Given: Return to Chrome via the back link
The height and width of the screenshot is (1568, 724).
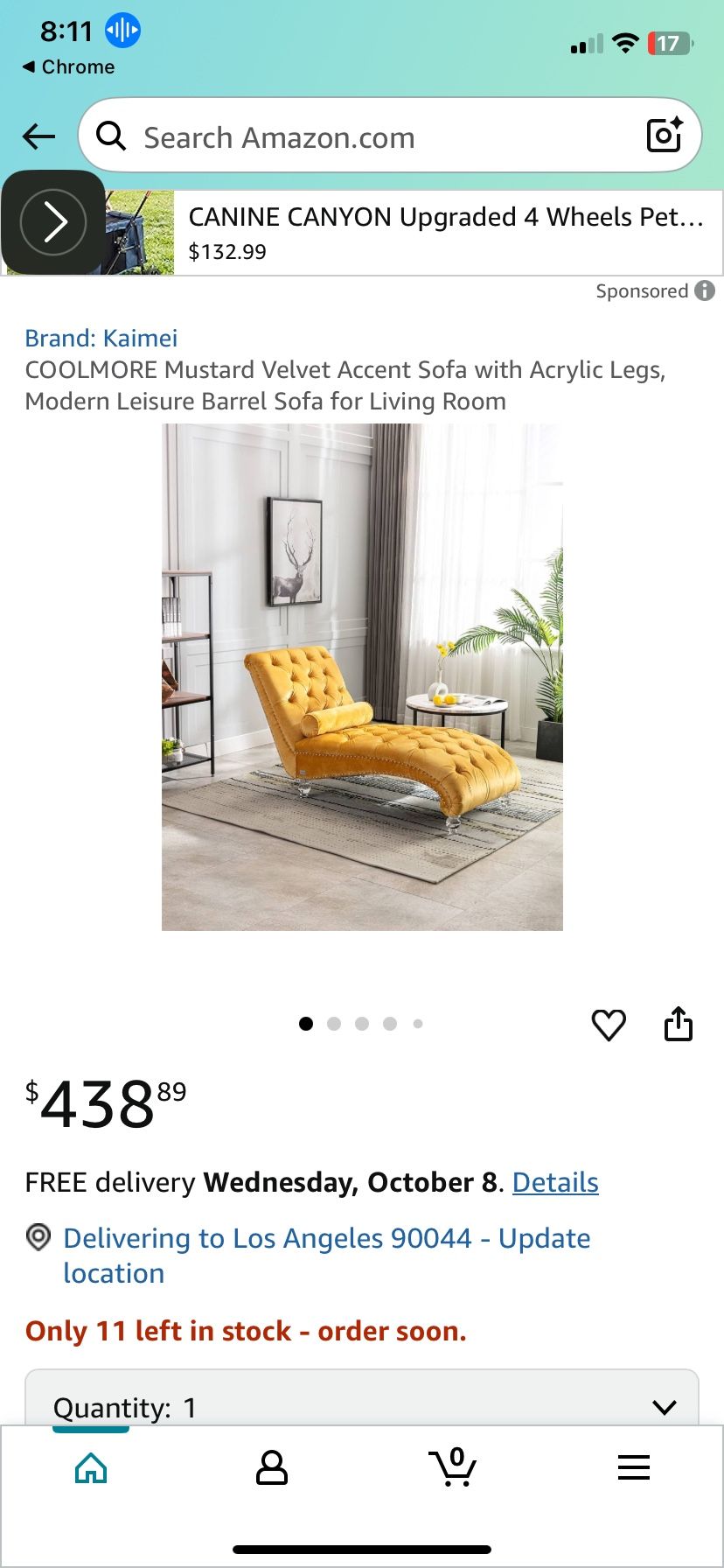Looking at the screenshot, I should tap(68, 67).
